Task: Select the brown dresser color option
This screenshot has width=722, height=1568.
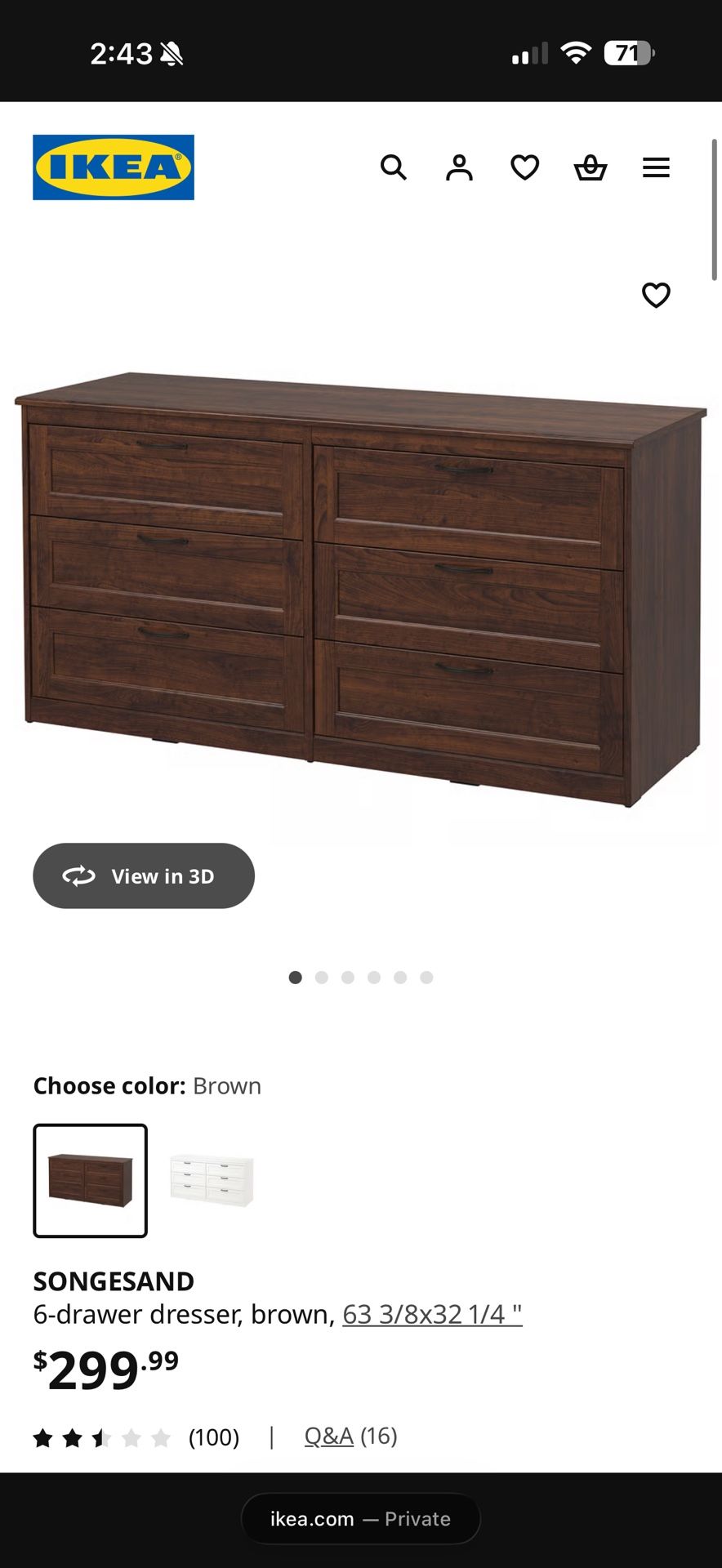Action: coord(90,1181)
